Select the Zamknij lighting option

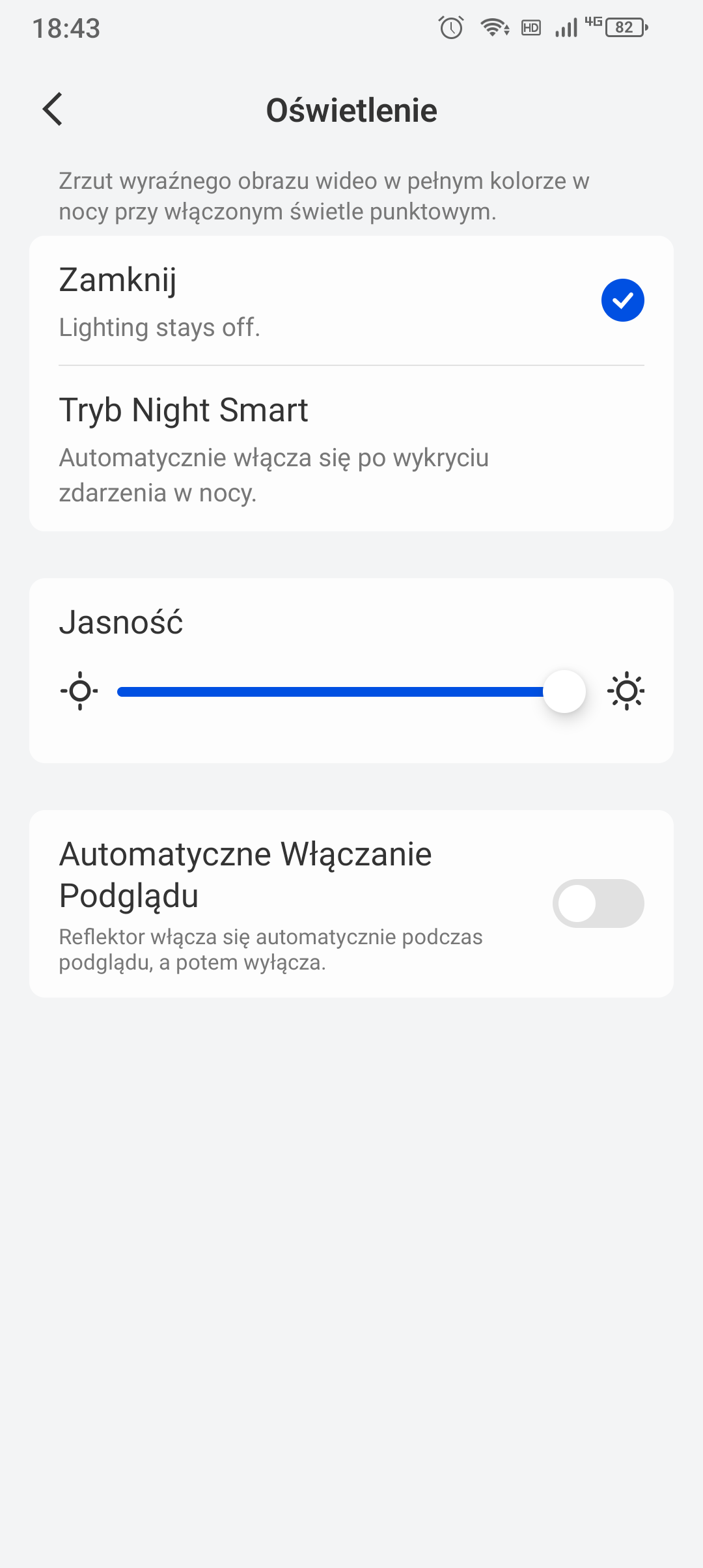pos(351,301)
